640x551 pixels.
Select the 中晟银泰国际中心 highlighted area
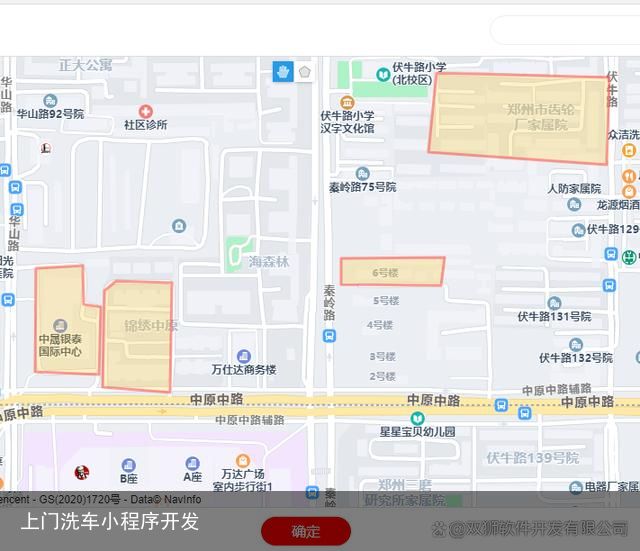coord(62,320)
